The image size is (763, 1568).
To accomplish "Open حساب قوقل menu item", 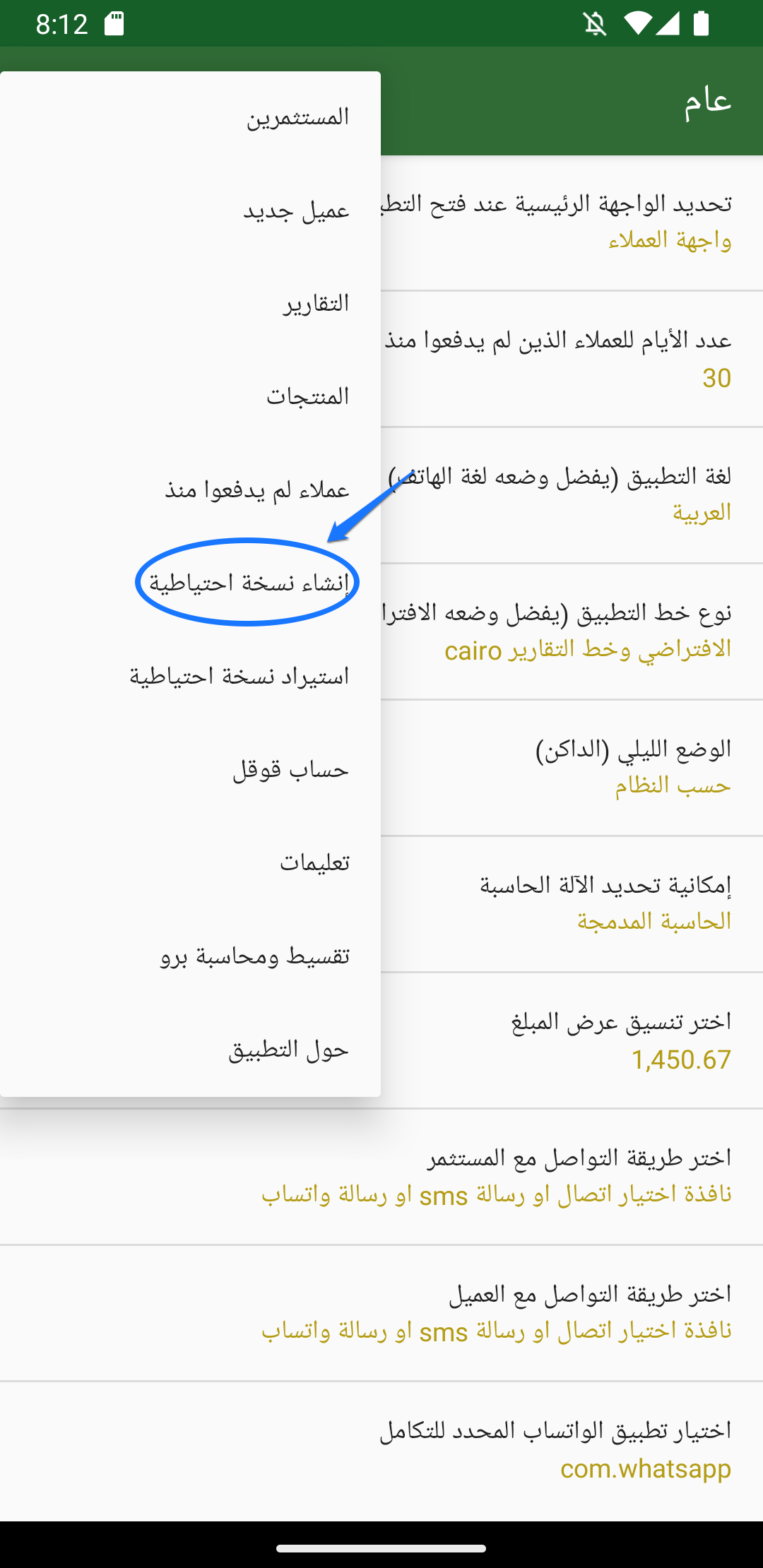I will point(290,770).
